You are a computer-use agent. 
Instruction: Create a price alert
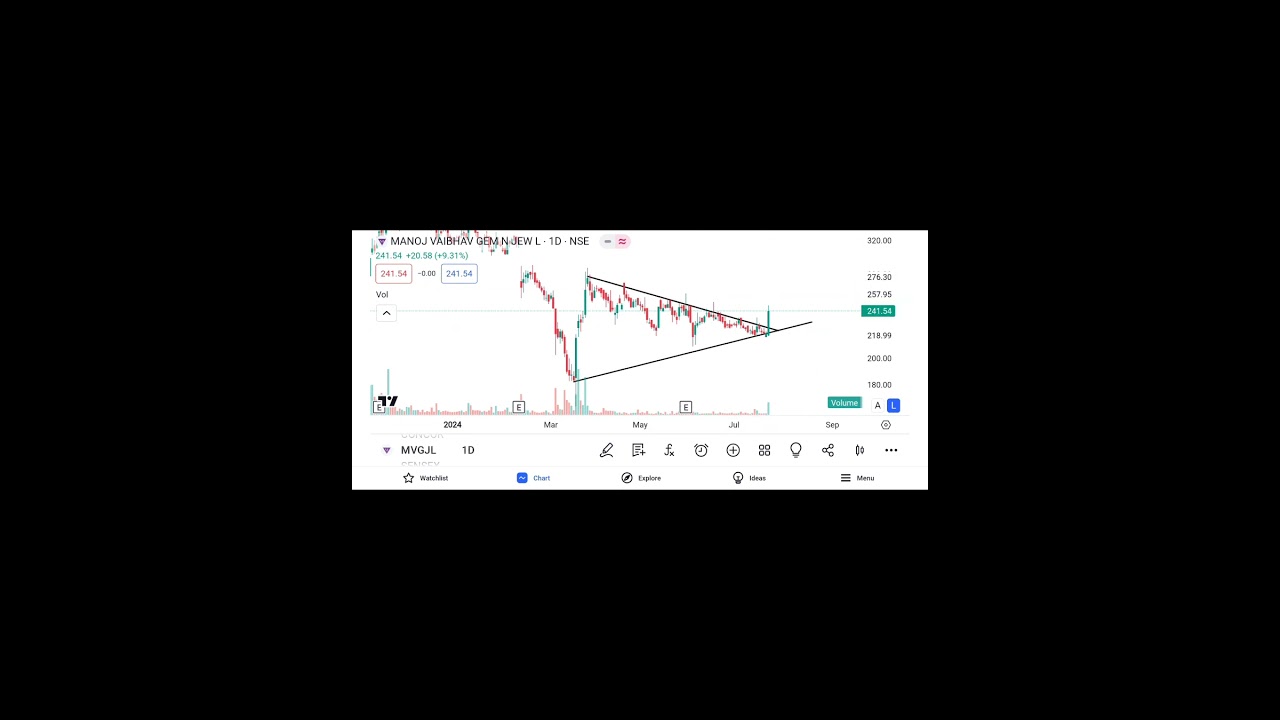pos(701,450)
